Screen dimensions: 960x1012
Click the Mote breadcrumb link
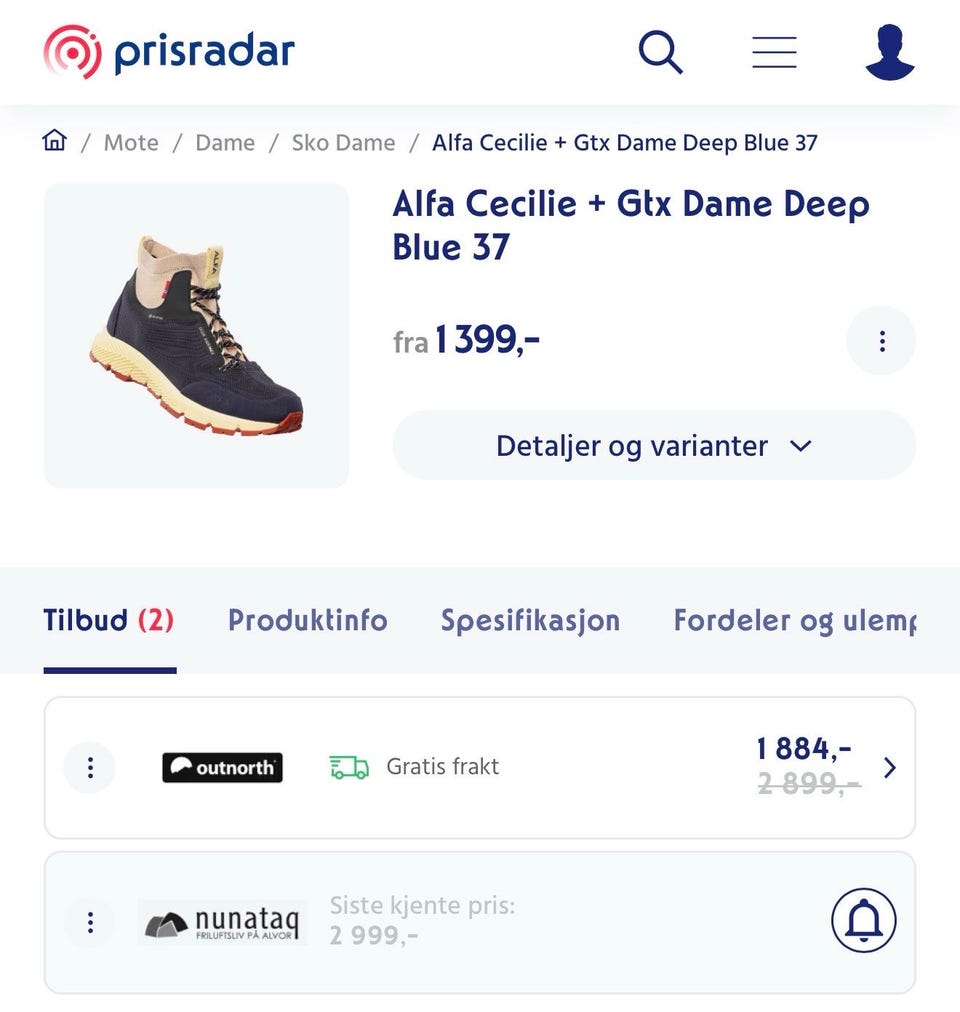pyautogui.click(x=131, y=142)
